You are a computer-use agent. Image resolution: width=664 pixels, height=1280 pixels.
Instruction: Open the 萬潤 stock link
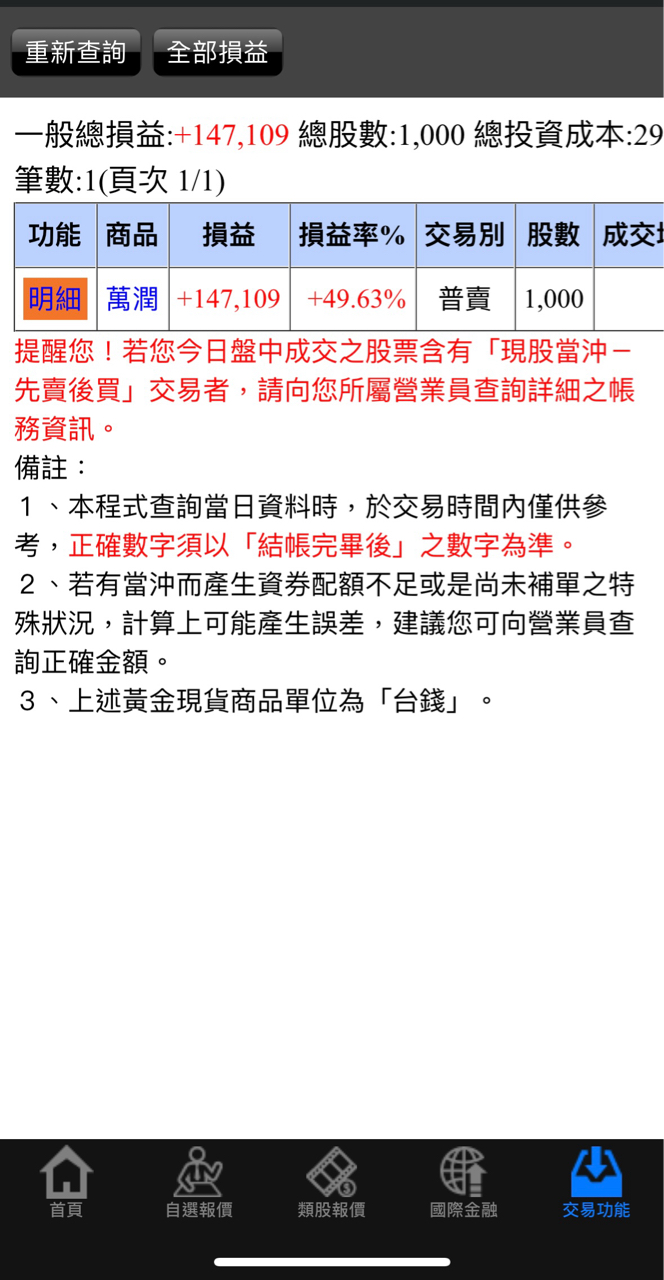point(132,298)
